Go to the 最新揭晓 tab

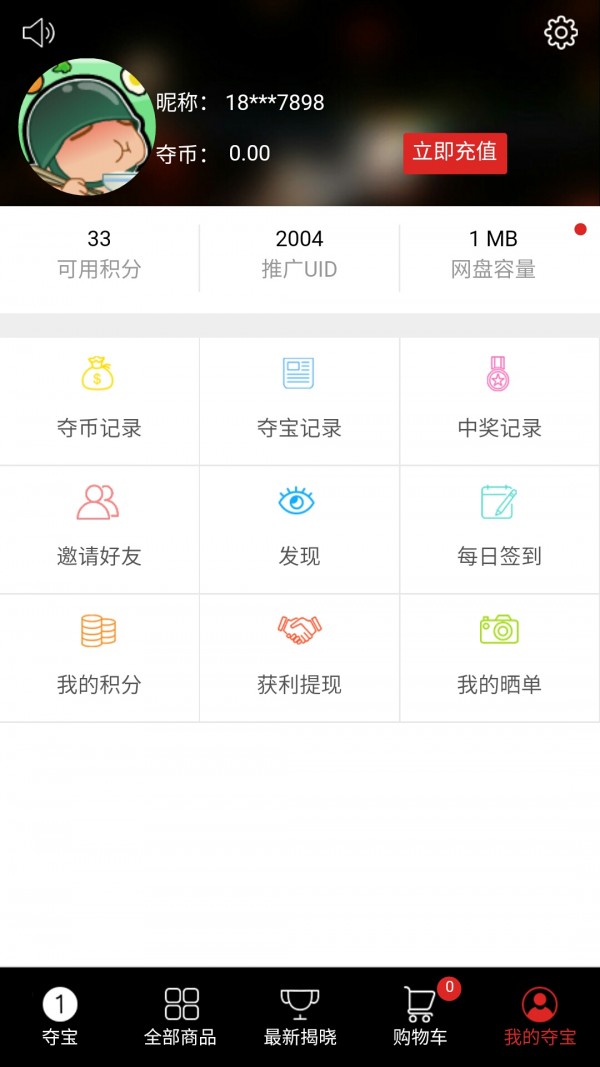coord(300,1016)
